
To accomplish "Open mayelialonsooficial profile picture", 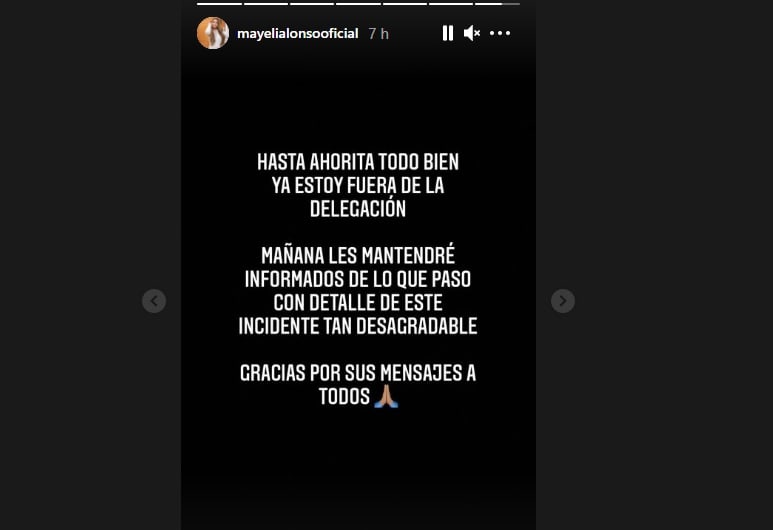I will point(213,33).
